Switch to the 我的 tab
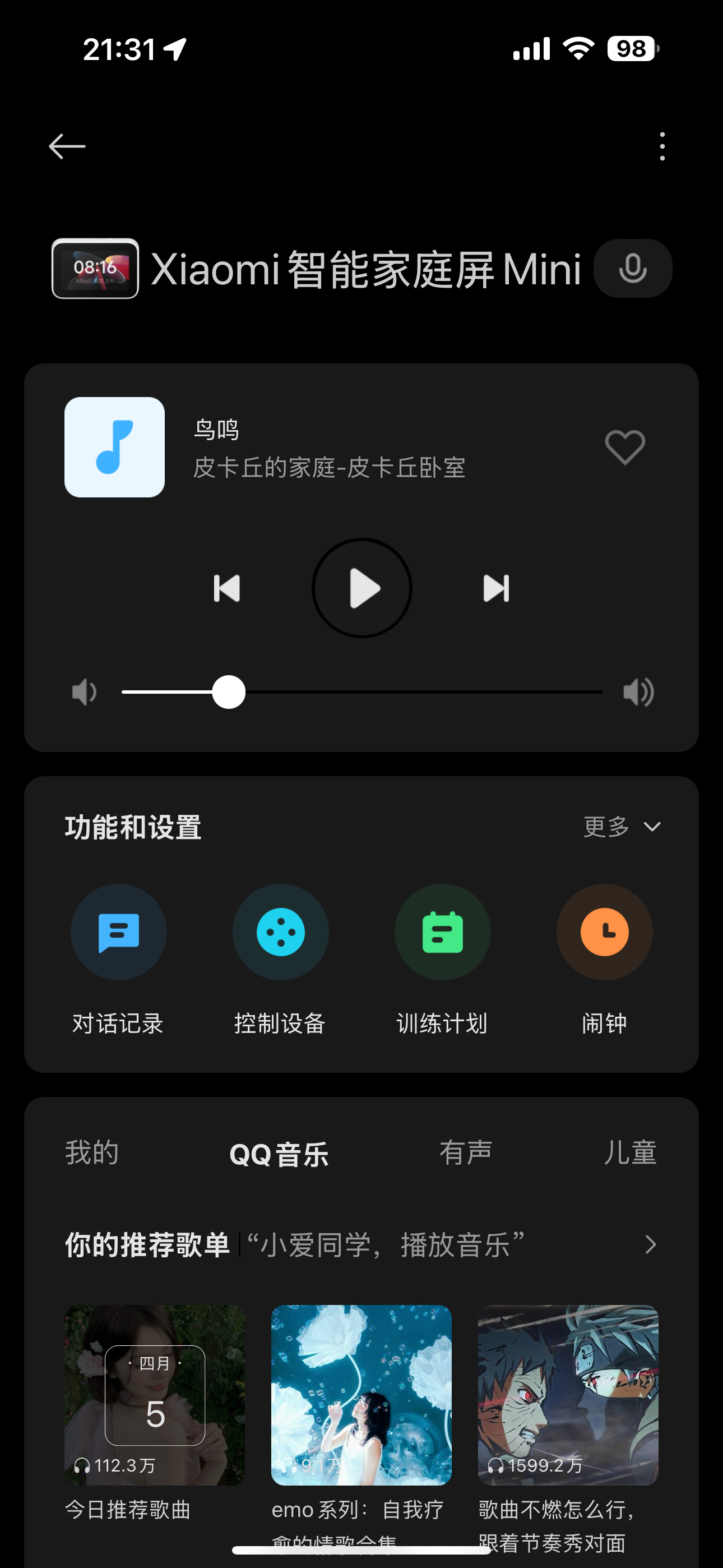723x1568 pixels. point(92,1154)
